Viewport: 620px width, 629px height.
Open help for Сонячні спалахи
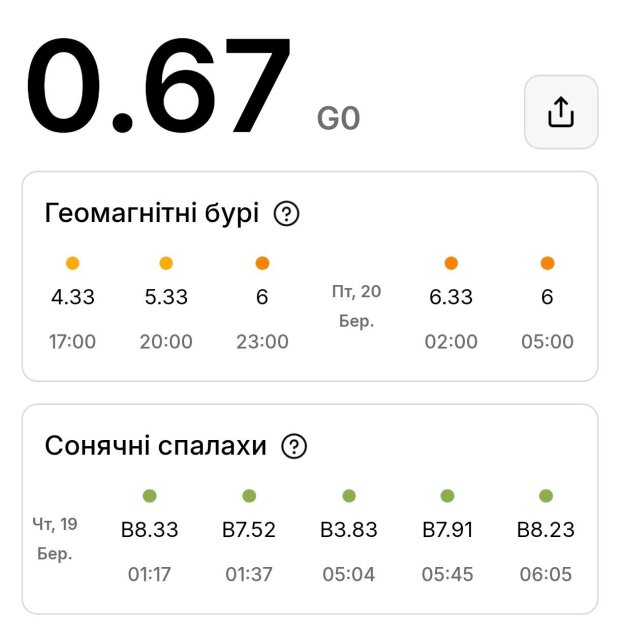(x=293, y=447)
